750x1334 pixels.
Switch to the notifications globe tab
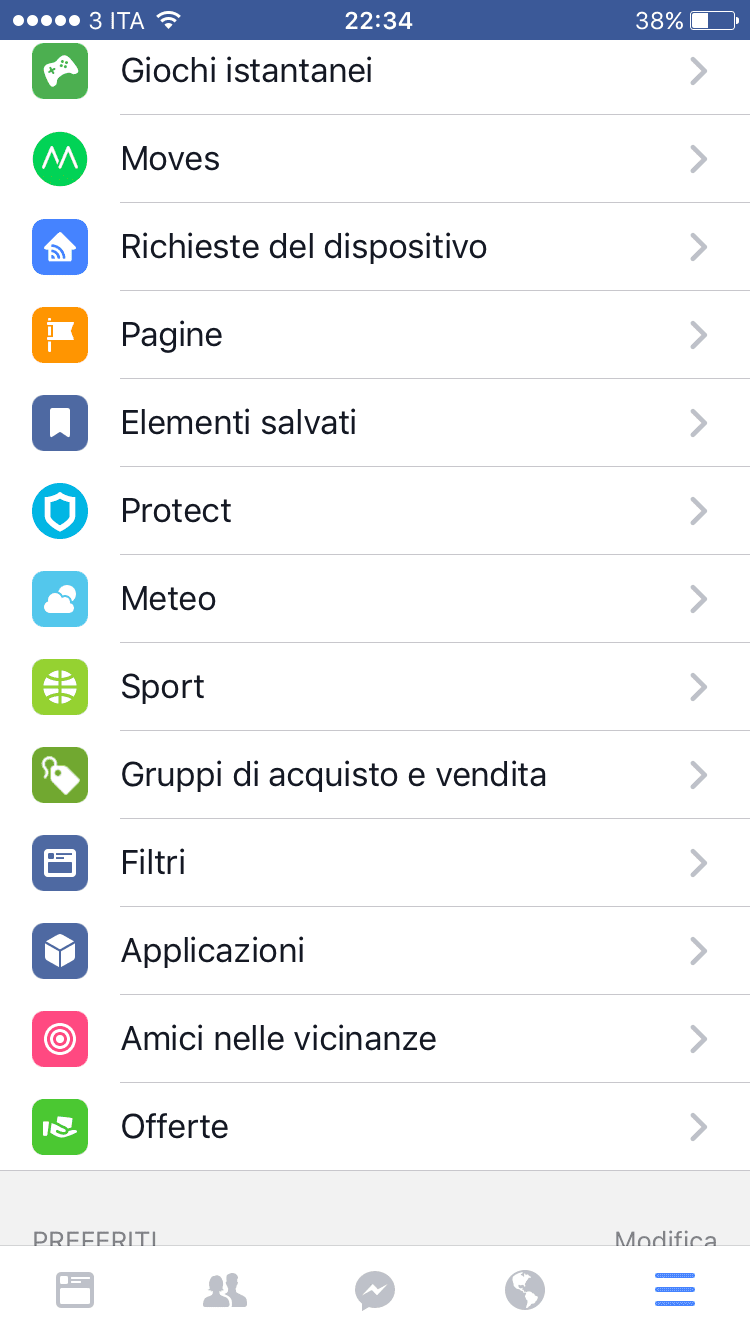(x=525, y=1290)
